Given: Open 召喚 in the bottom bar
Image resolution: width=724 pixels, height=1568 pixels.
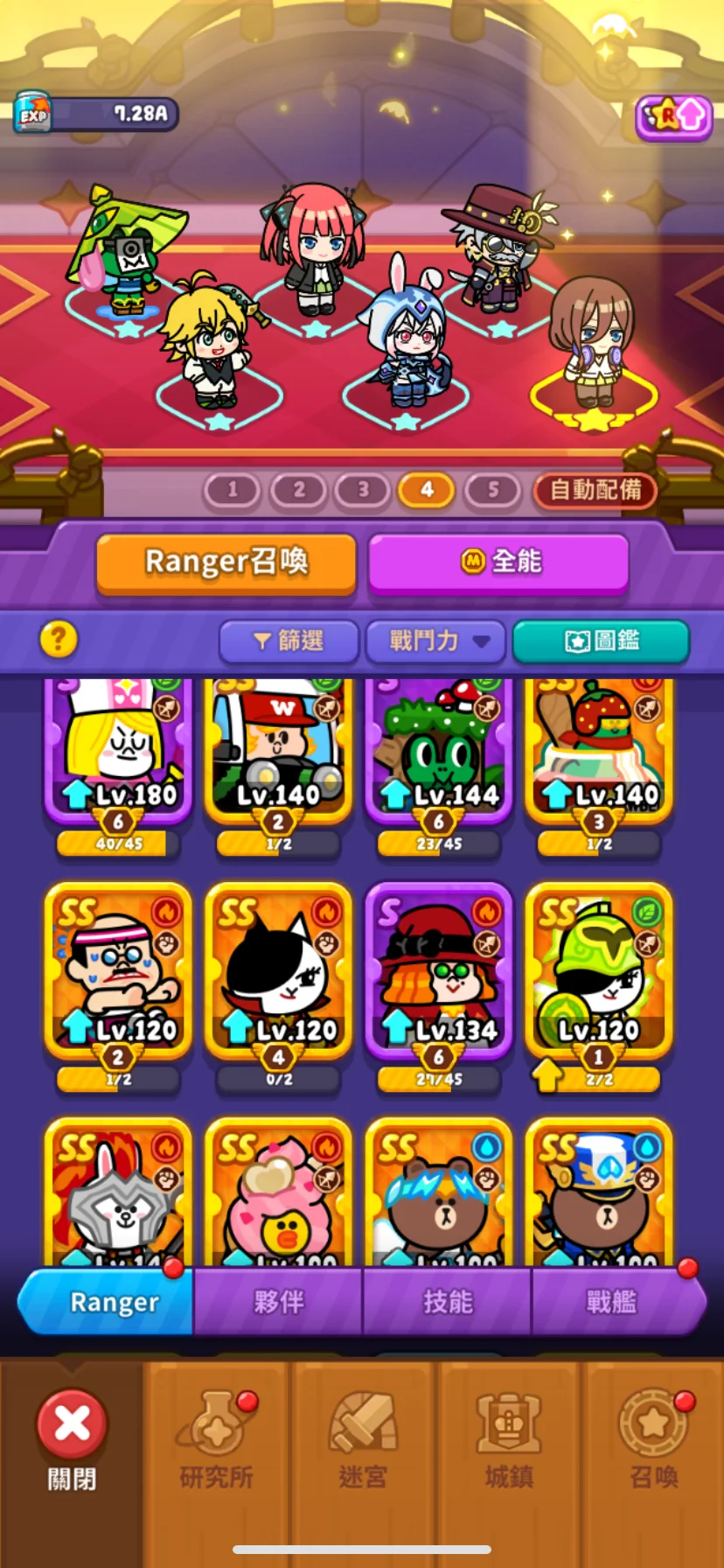Looking at the screenshot, I should pyautogui.click(x=653, y=1440).
